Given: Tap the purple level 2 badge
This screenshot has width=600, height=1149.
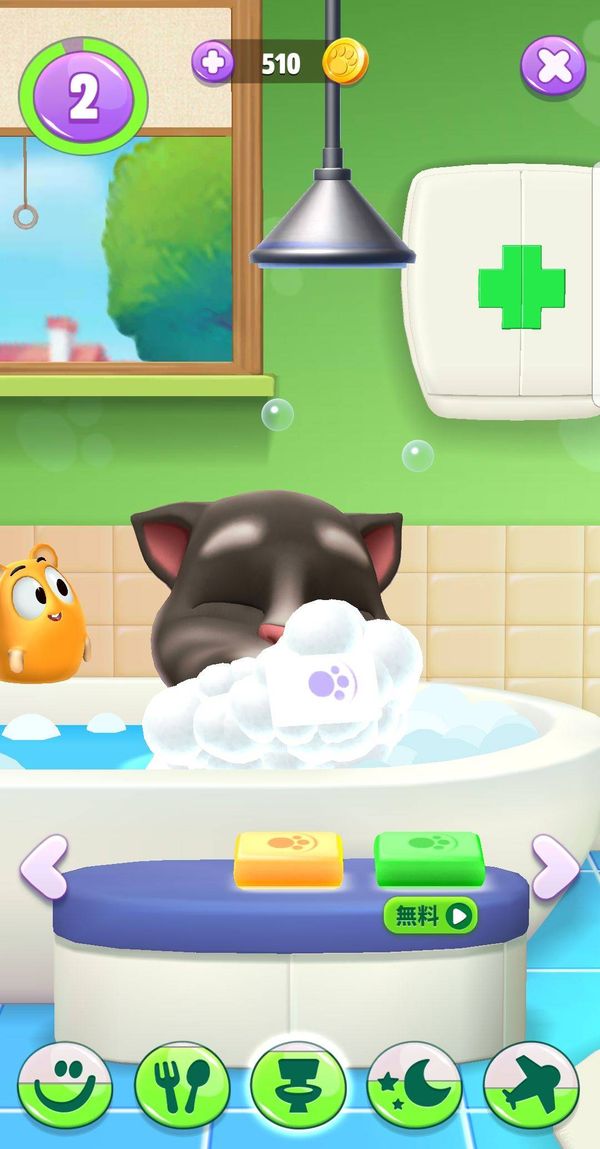Looking at the screenshot, I should (x=83, y=96).
